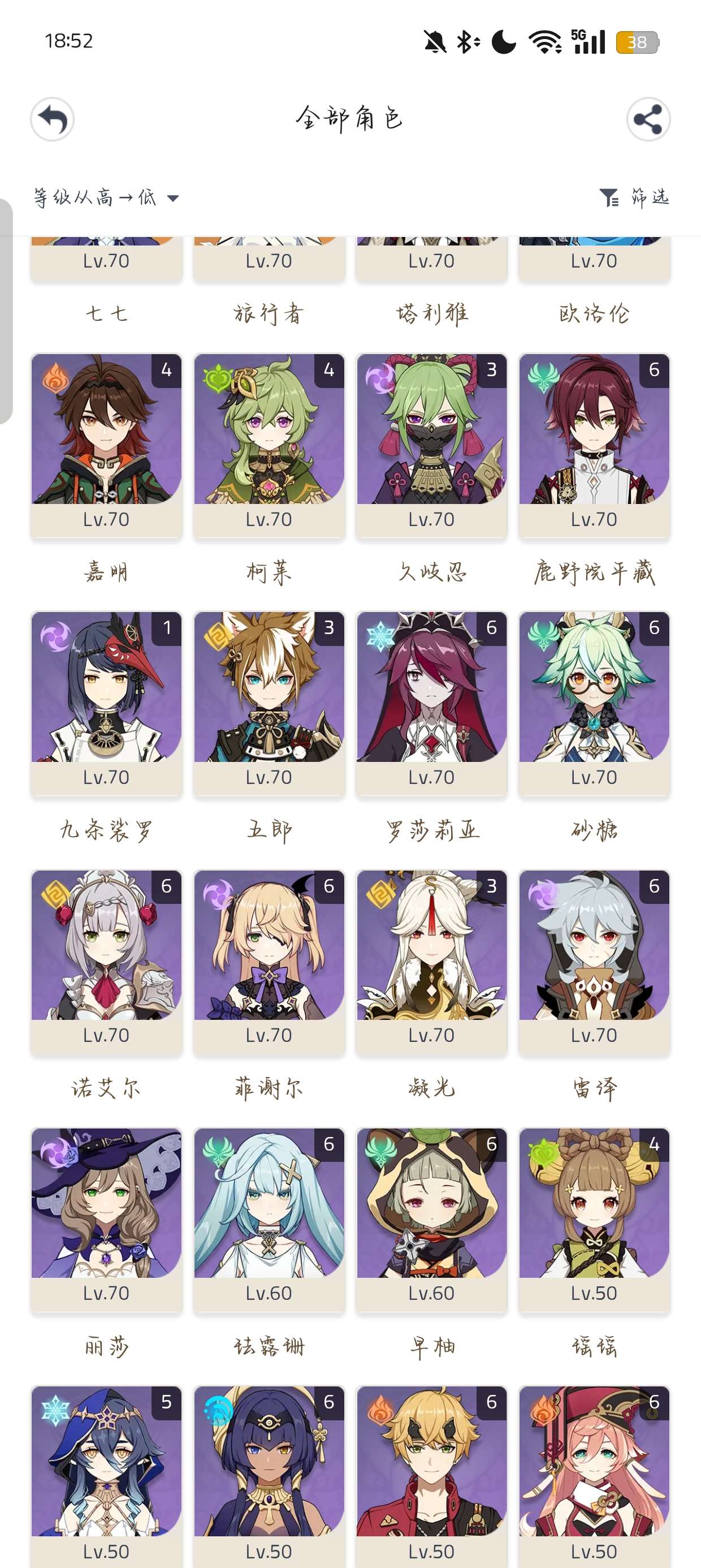Open 菲谢尔 character card
The image size is (701, 1568).
coord(269,960)
